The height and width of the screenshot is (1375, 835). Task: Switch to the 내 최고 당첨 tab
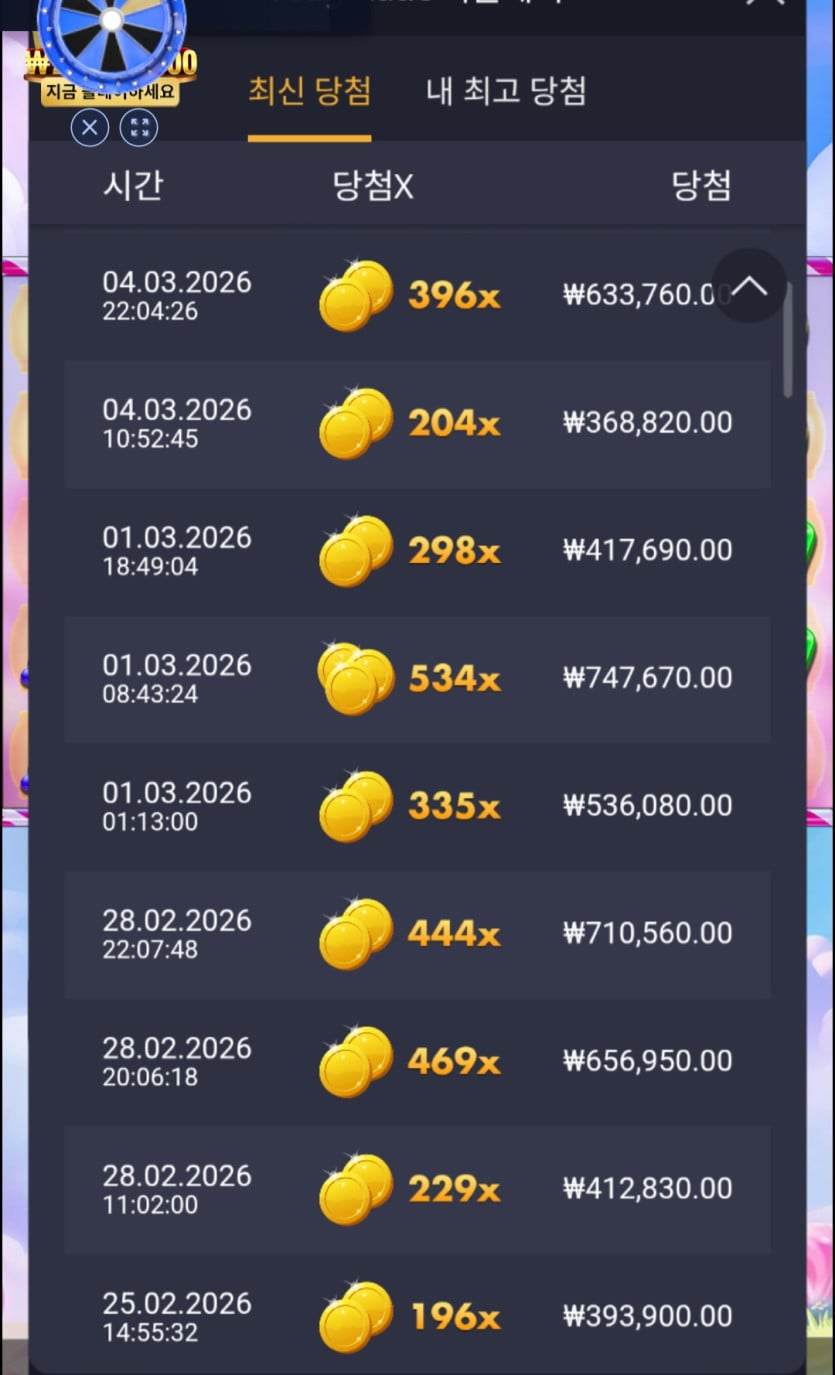[x=506, y=92]
